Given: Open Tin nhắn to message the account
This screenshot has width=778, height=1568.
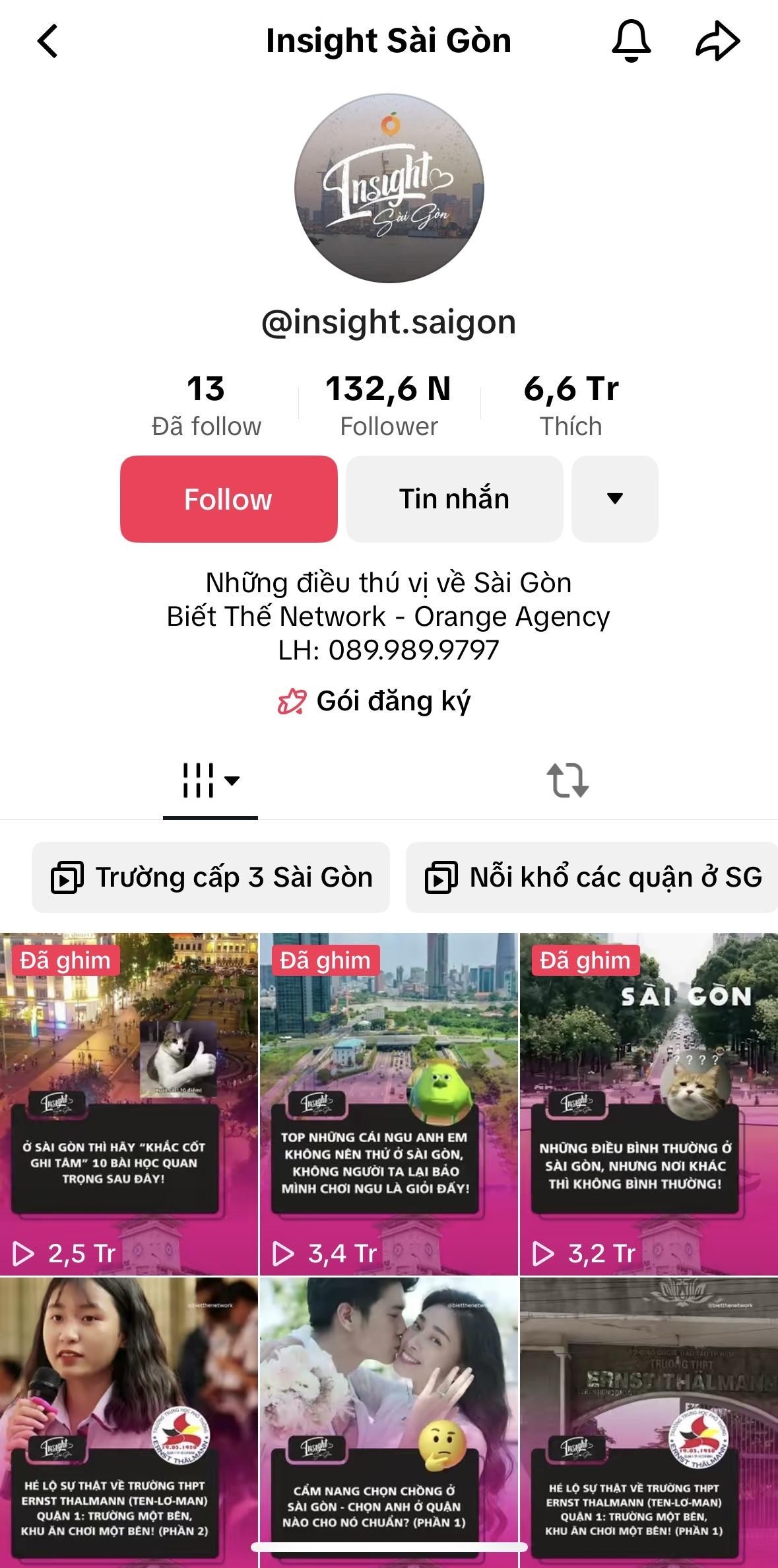Looking at the screenshot, I should [454, 499].
